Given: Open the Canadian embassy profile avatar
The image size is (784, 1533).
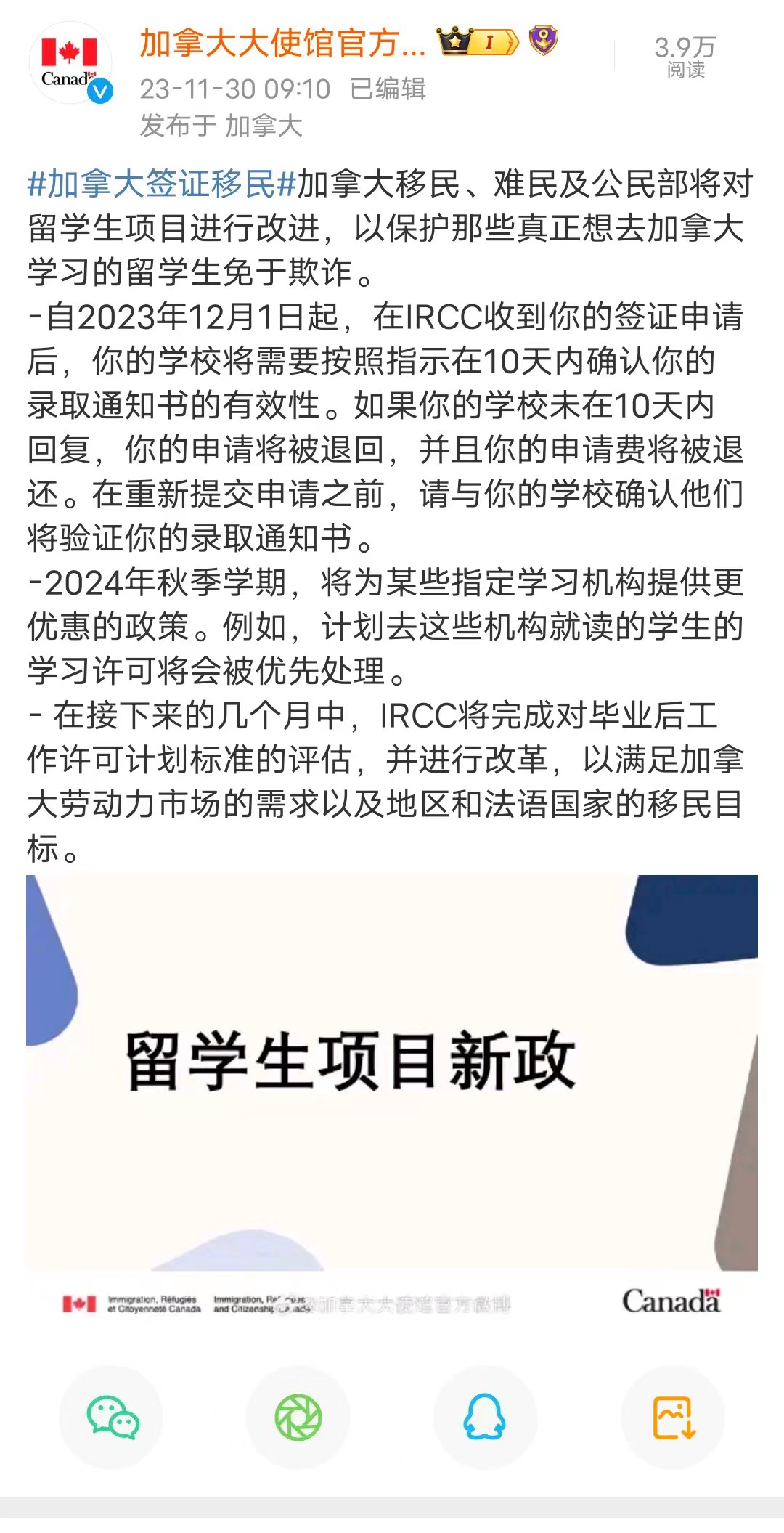Looking at the screenshot, I should tap(70, 62).
